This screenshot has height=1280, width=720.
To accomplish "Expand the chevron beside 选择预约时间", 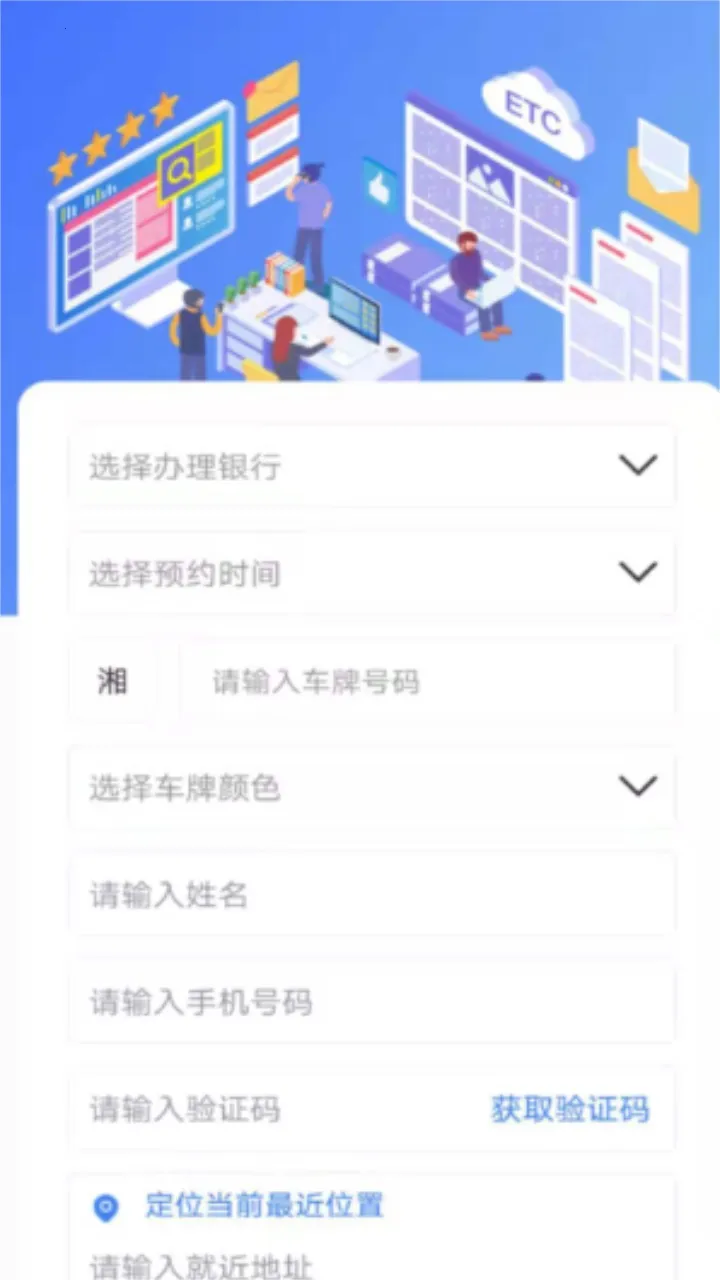I will point(638,572).
